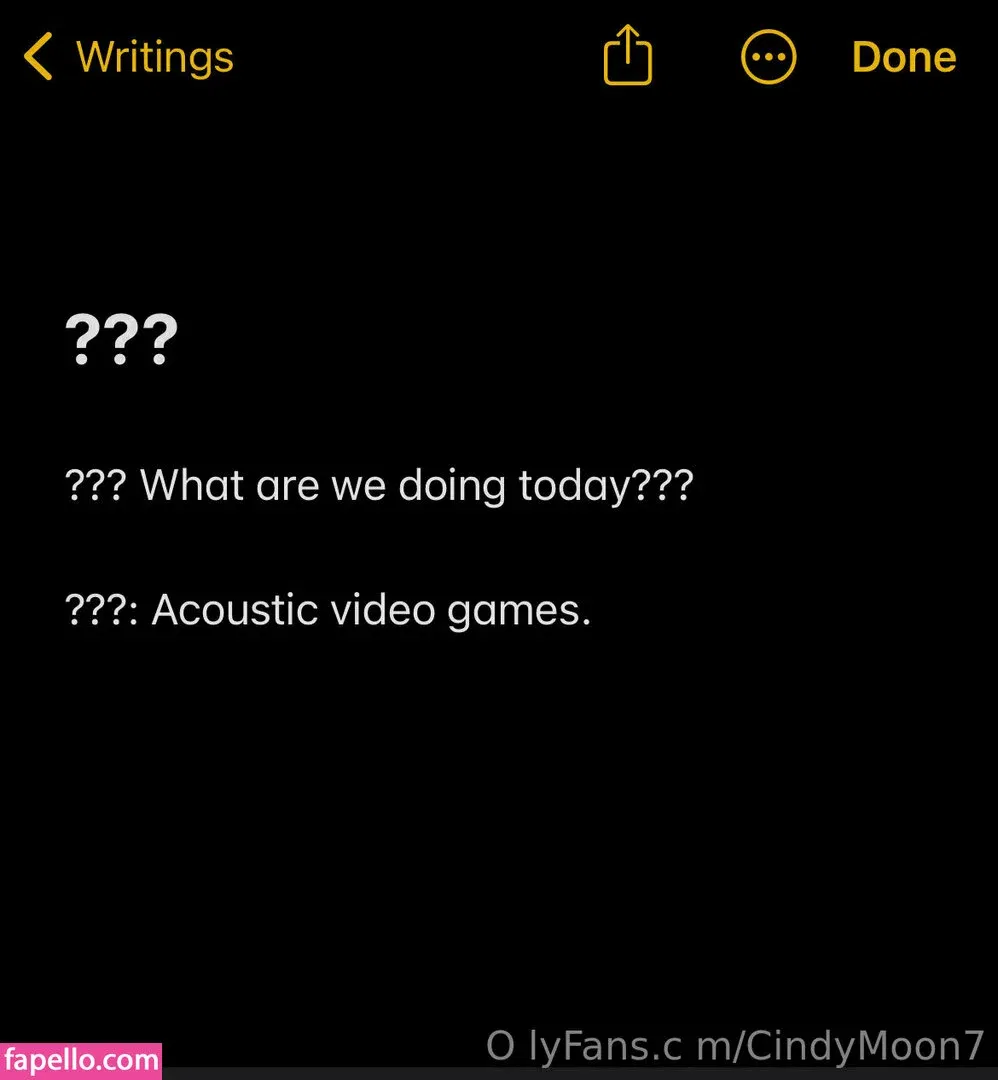Screen dimensions: 998x1080
Task: Open the more options menu
Action: click(x=768, y=57)
